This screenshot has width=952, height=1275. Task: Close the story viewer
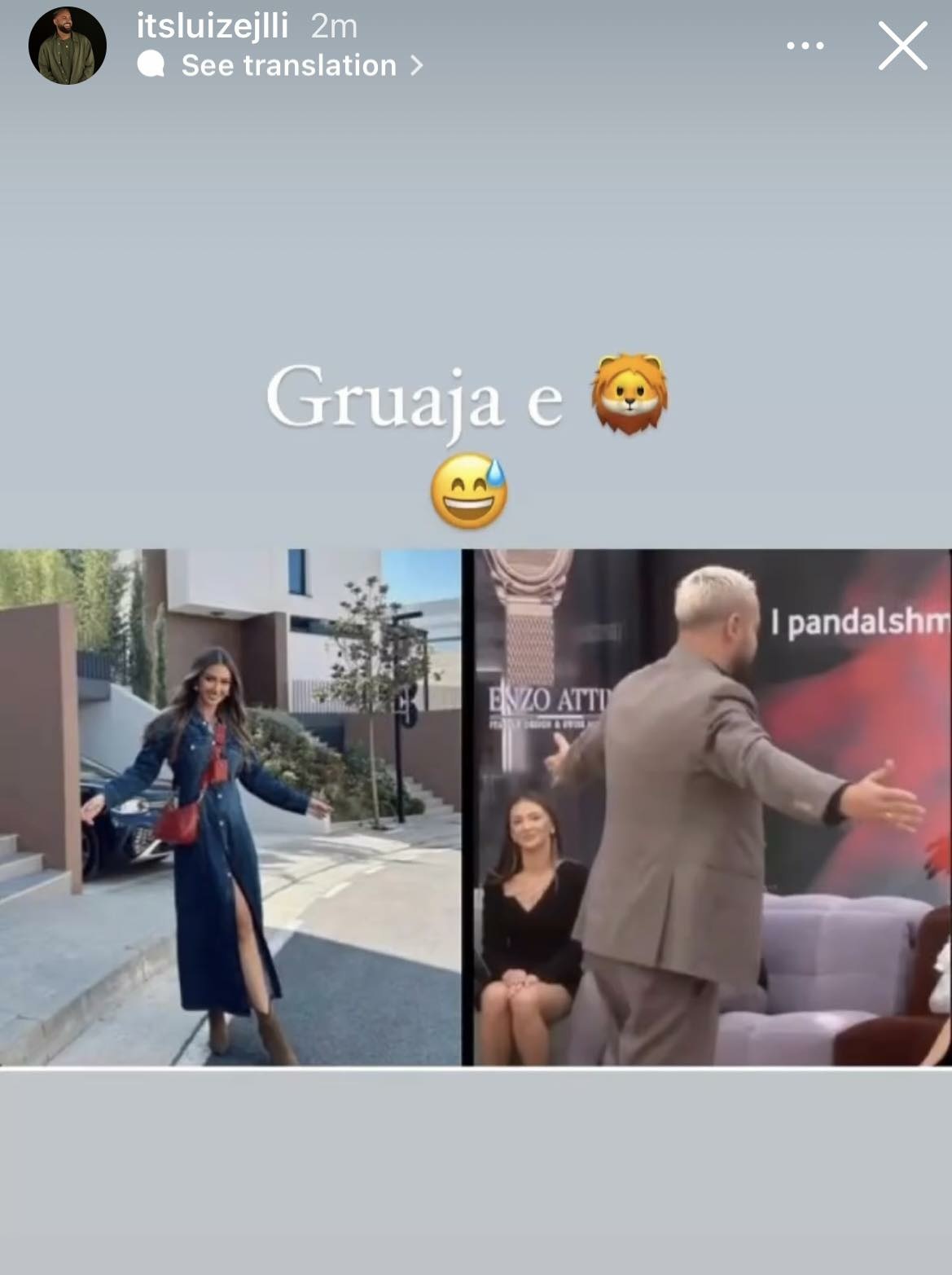902,46
